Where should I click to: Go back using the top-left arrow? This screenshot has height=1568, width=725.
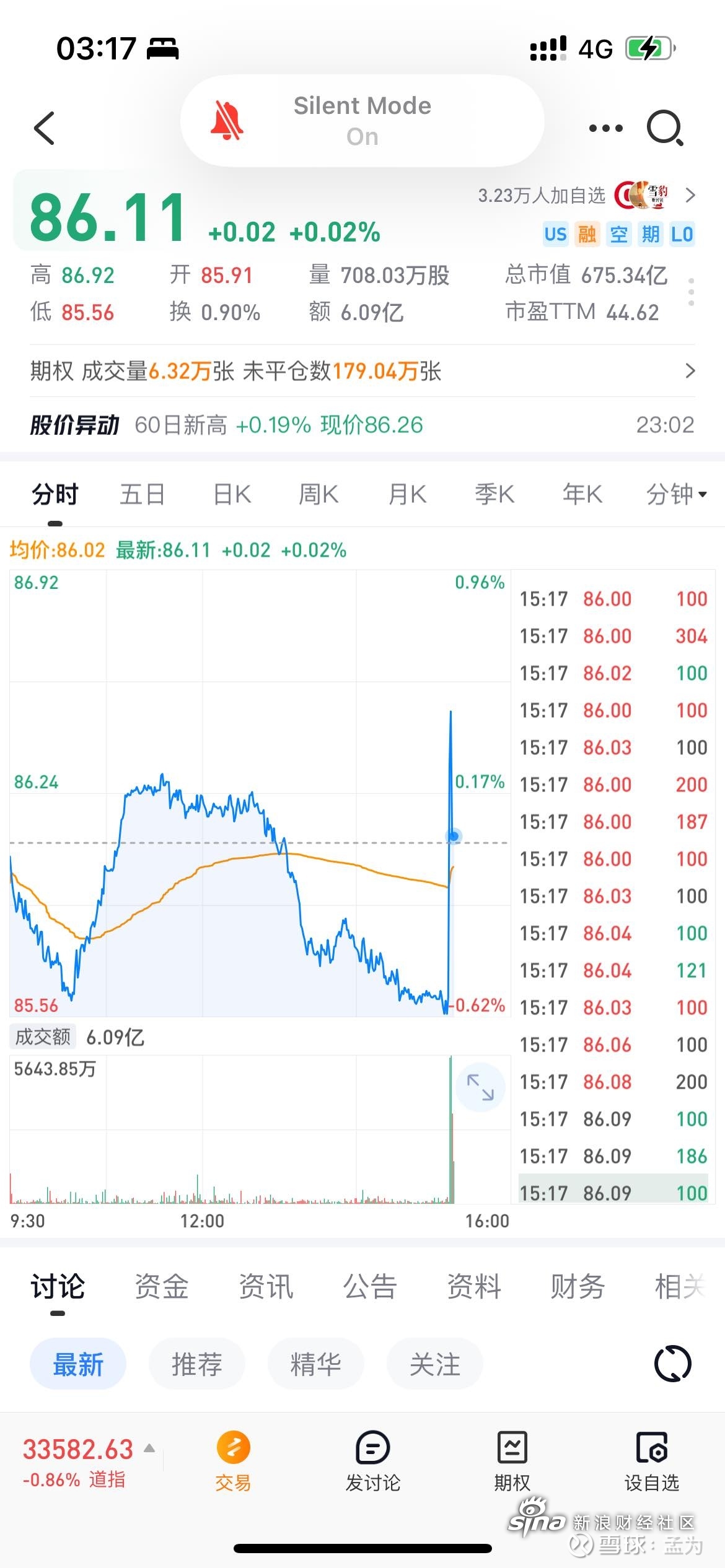45,128
